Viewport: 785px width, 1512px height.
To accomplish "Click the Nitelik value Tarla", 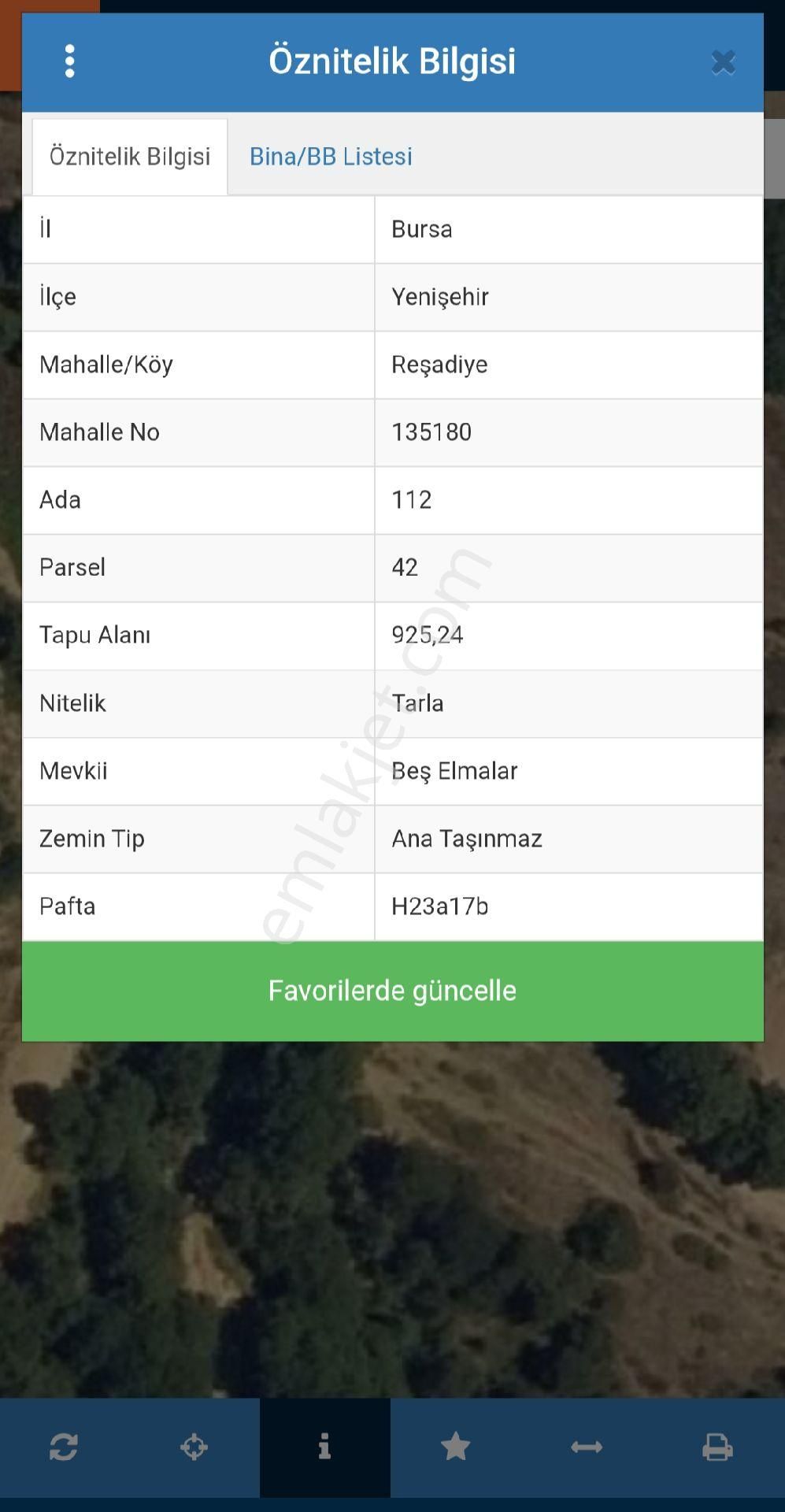I will coord(419,703).
